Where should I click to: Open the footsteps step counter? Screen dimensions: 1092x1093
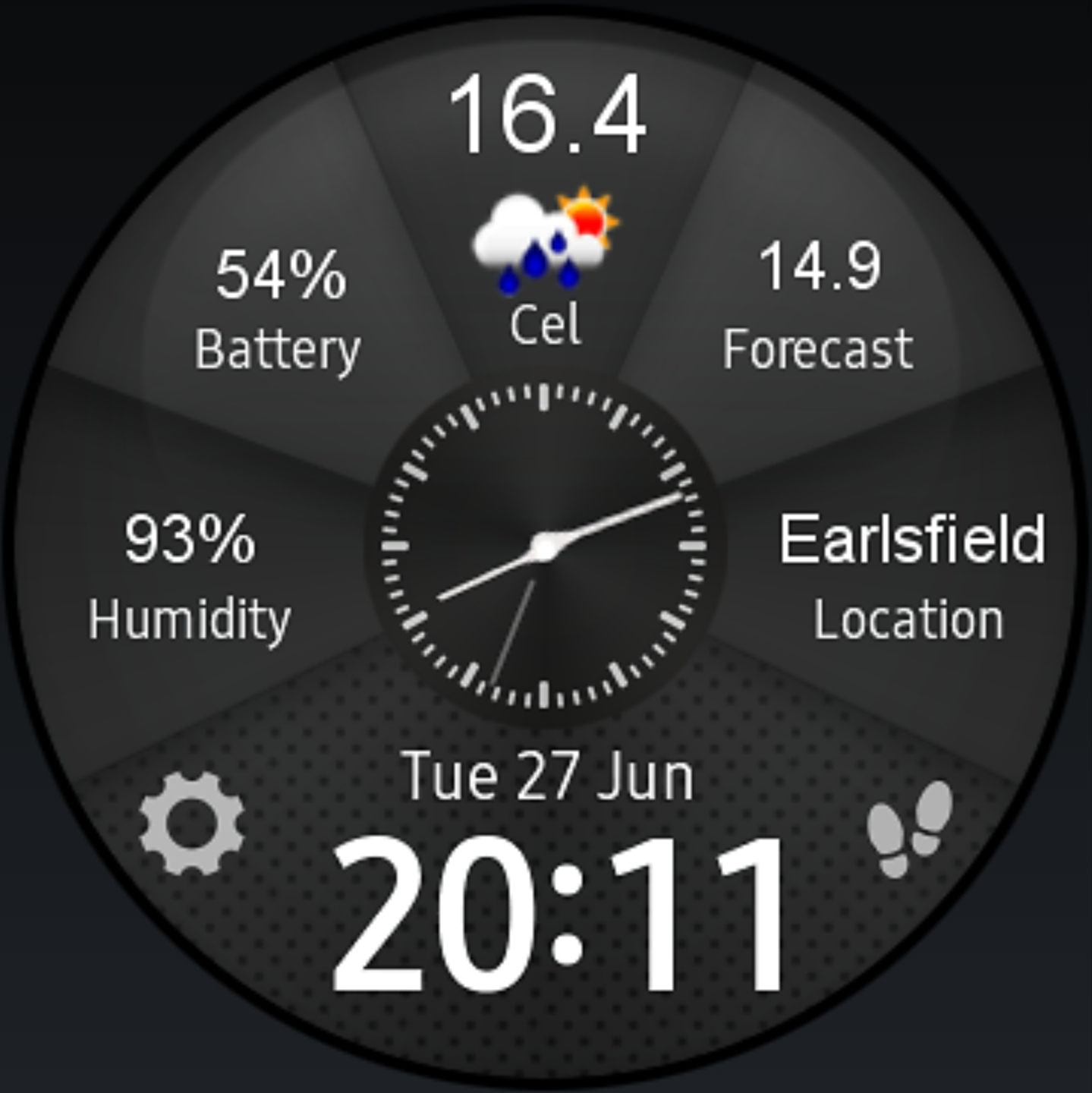click(910, 828)
